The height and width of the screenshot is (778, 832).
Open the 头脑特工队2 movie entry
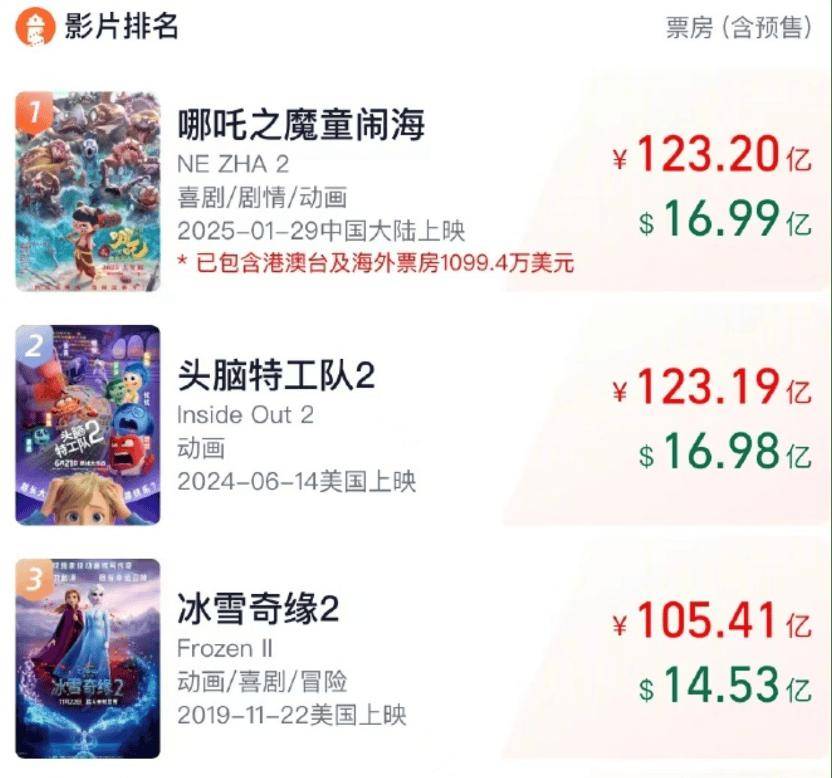(276, 376)
